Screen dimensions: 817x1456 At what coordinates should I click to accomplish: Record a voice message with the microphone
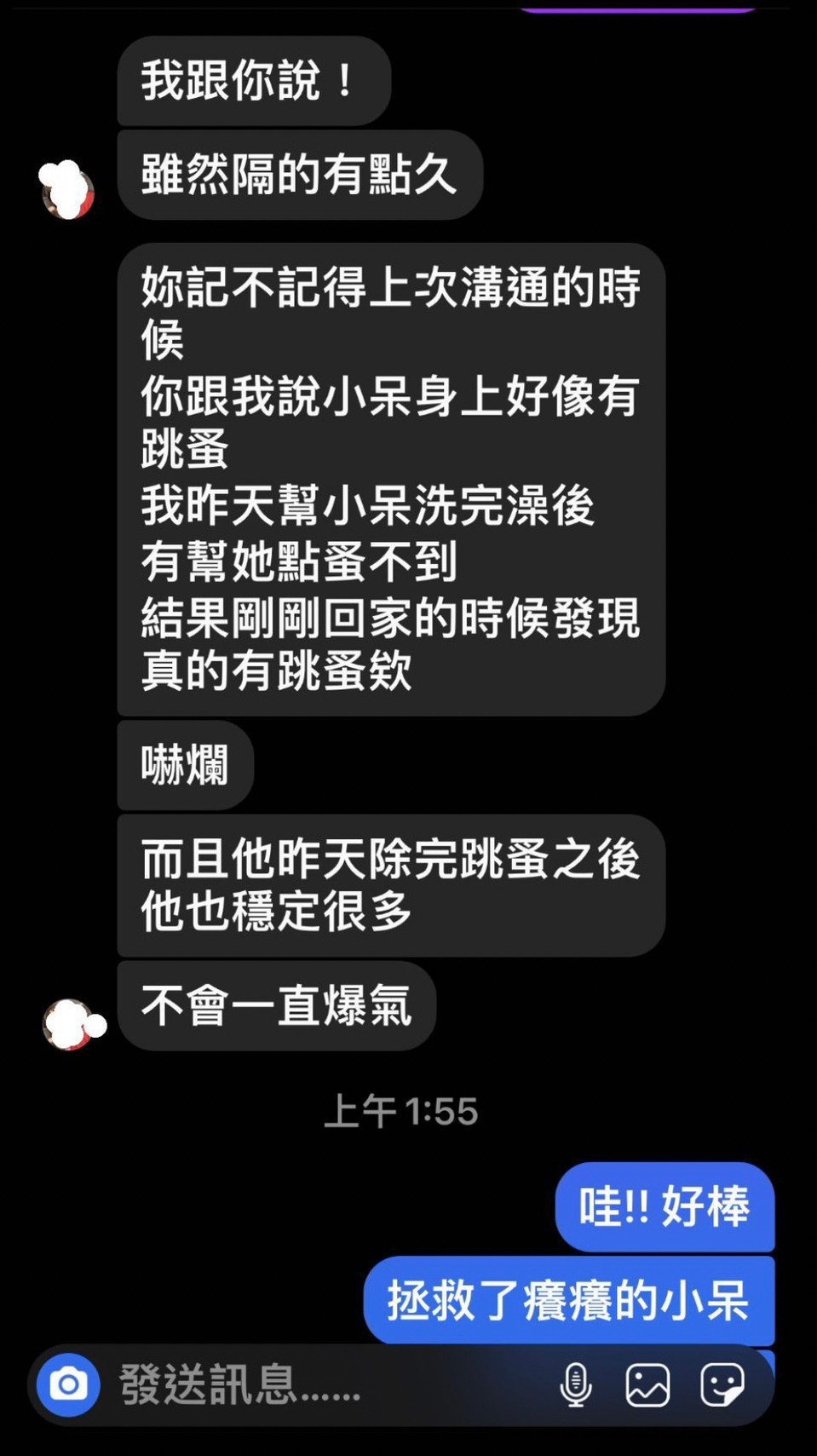pos(576,1385)
